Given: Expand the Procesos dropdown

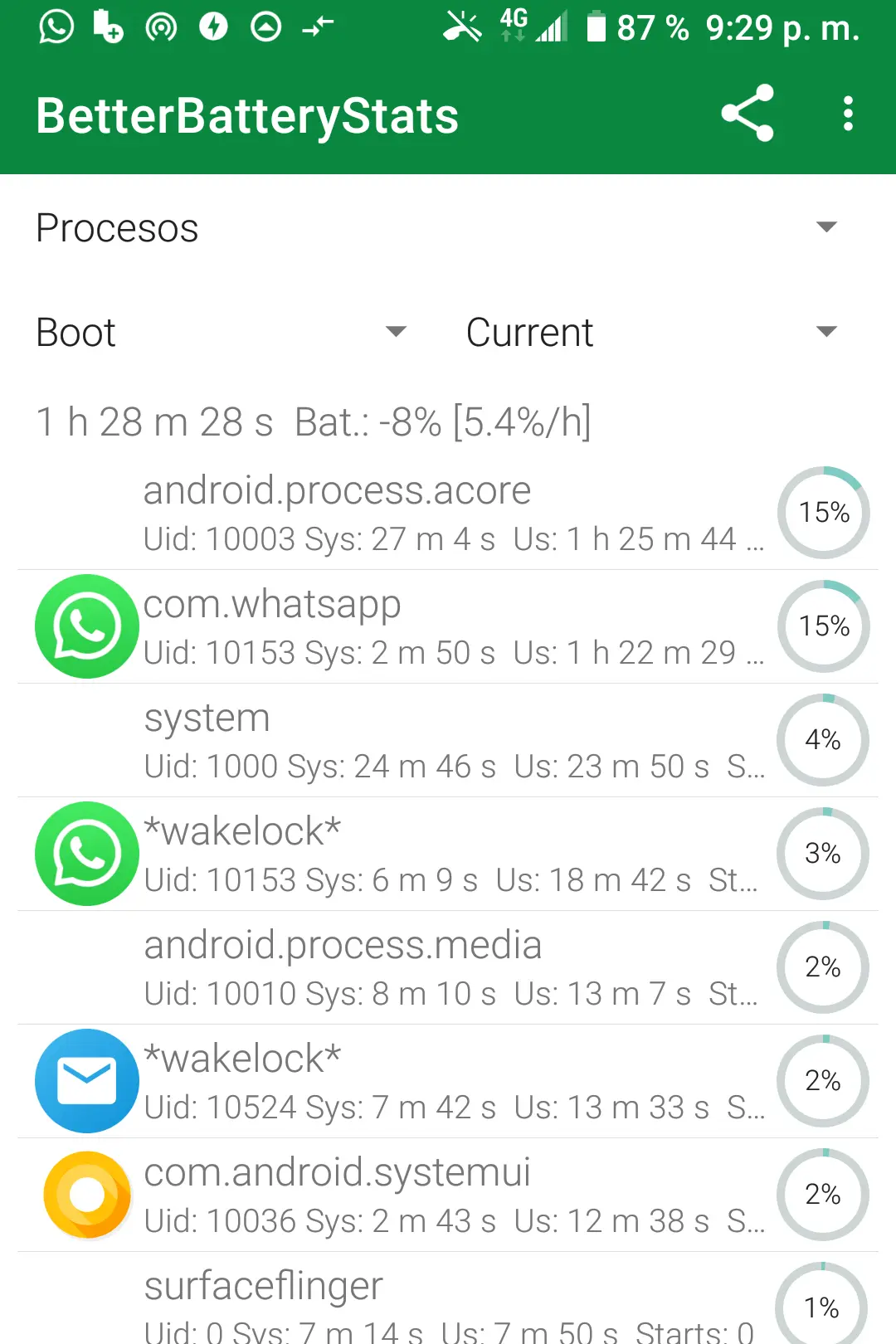Looking at the screenshot, I should coord(436,228).
